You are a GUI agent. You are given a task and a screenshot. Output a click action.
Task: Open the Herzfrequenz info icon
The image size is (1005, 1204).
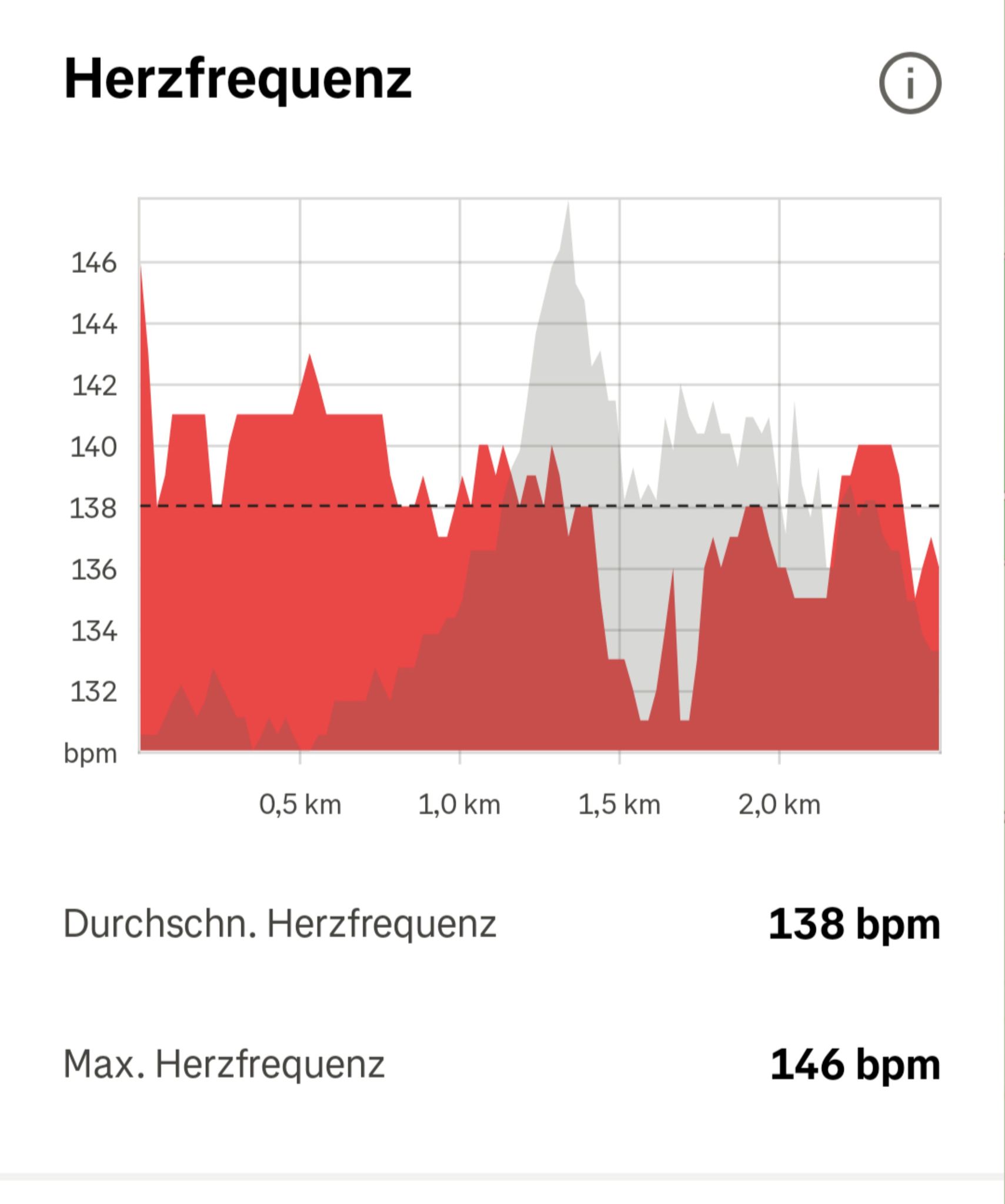click(910, 83)
